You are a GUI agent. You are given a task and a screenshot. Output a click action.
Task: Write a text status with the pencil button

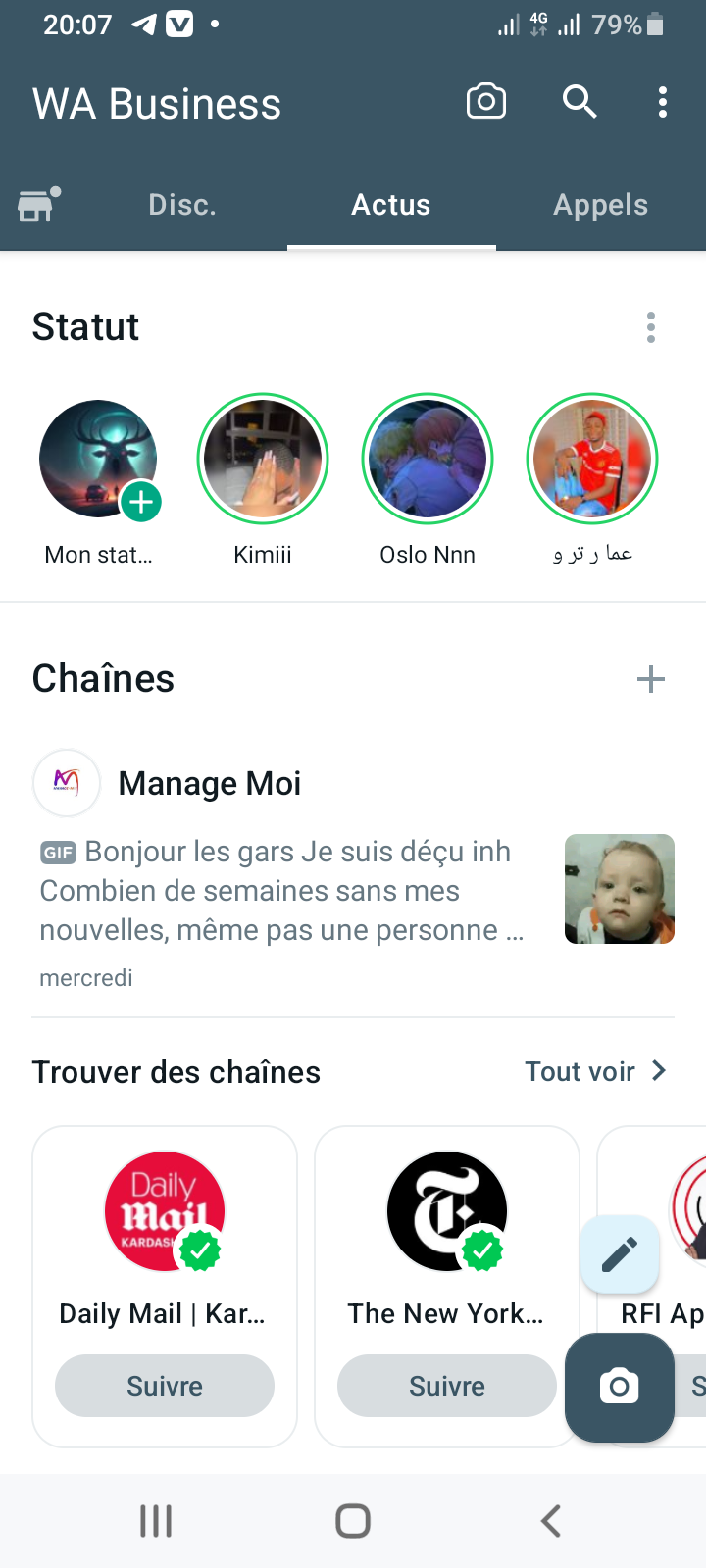620,1254
